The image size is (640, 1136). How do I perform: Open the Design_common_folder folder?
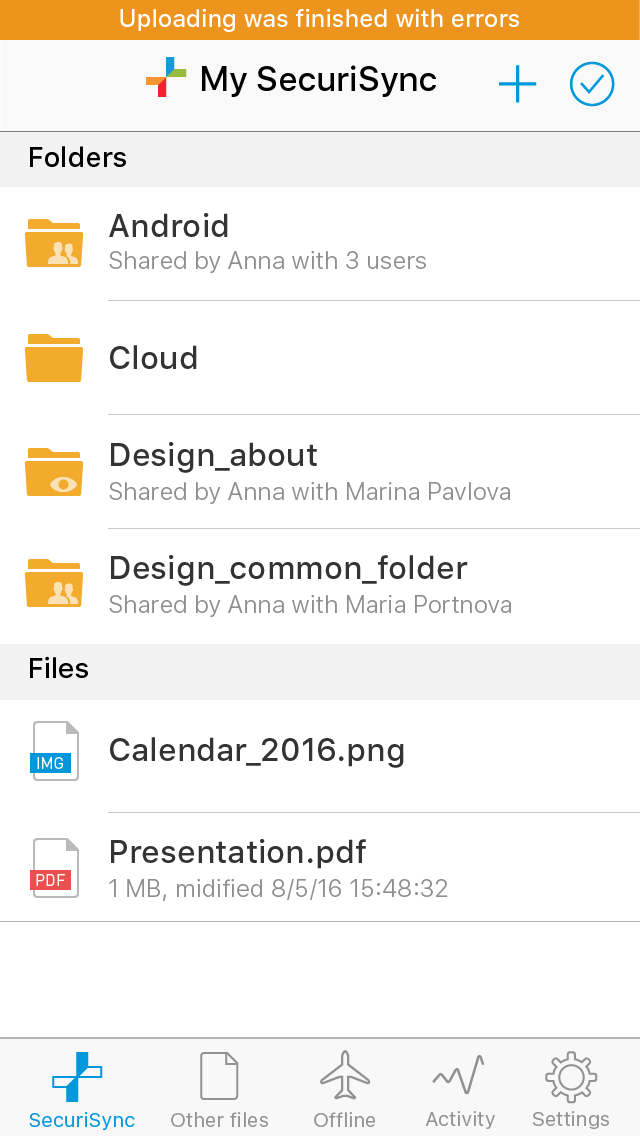tap(320, 586)
